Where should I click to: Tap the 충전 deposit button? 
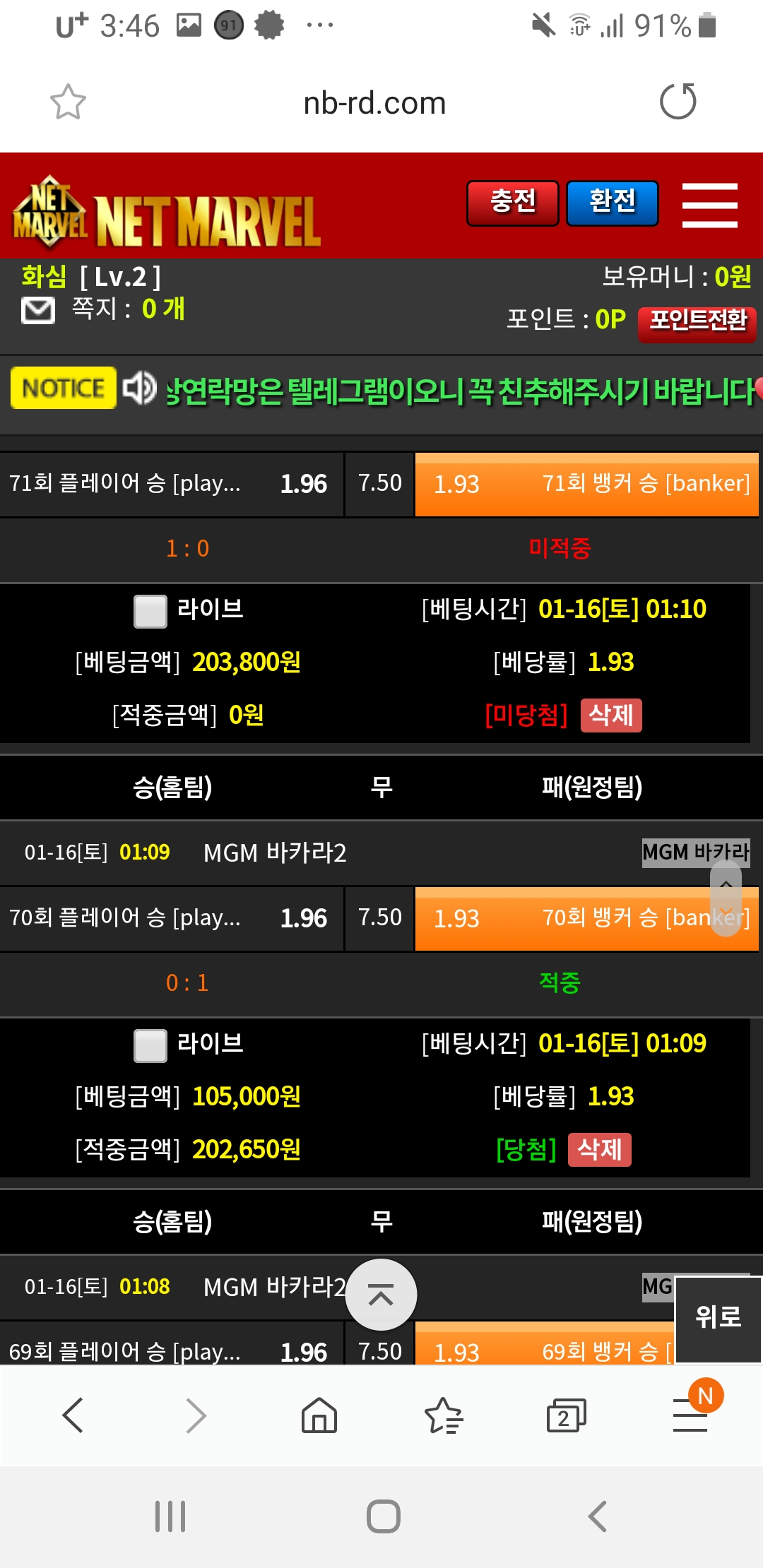point(513,203)
